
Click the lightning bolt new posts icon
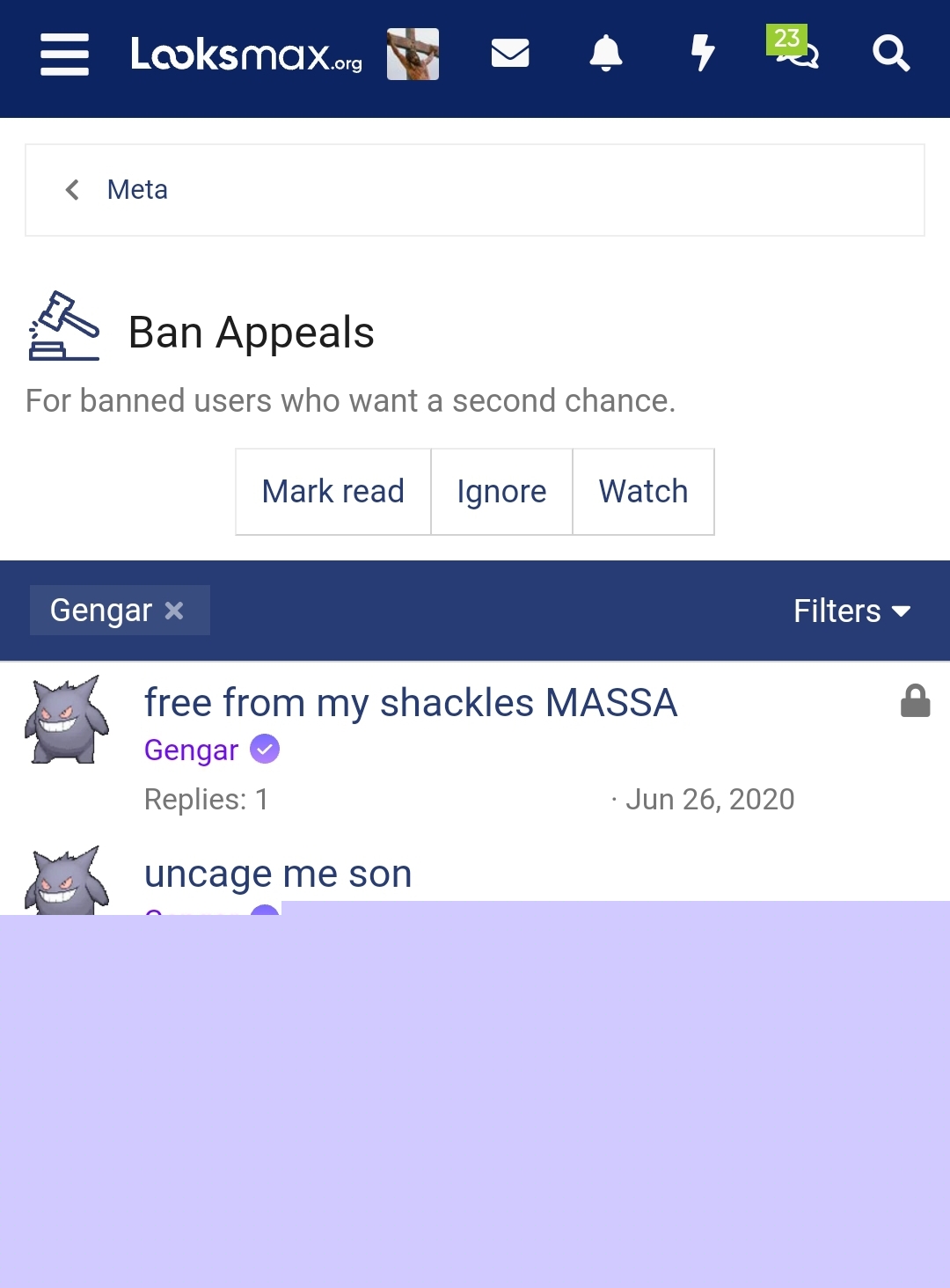(x=702, y=54)
